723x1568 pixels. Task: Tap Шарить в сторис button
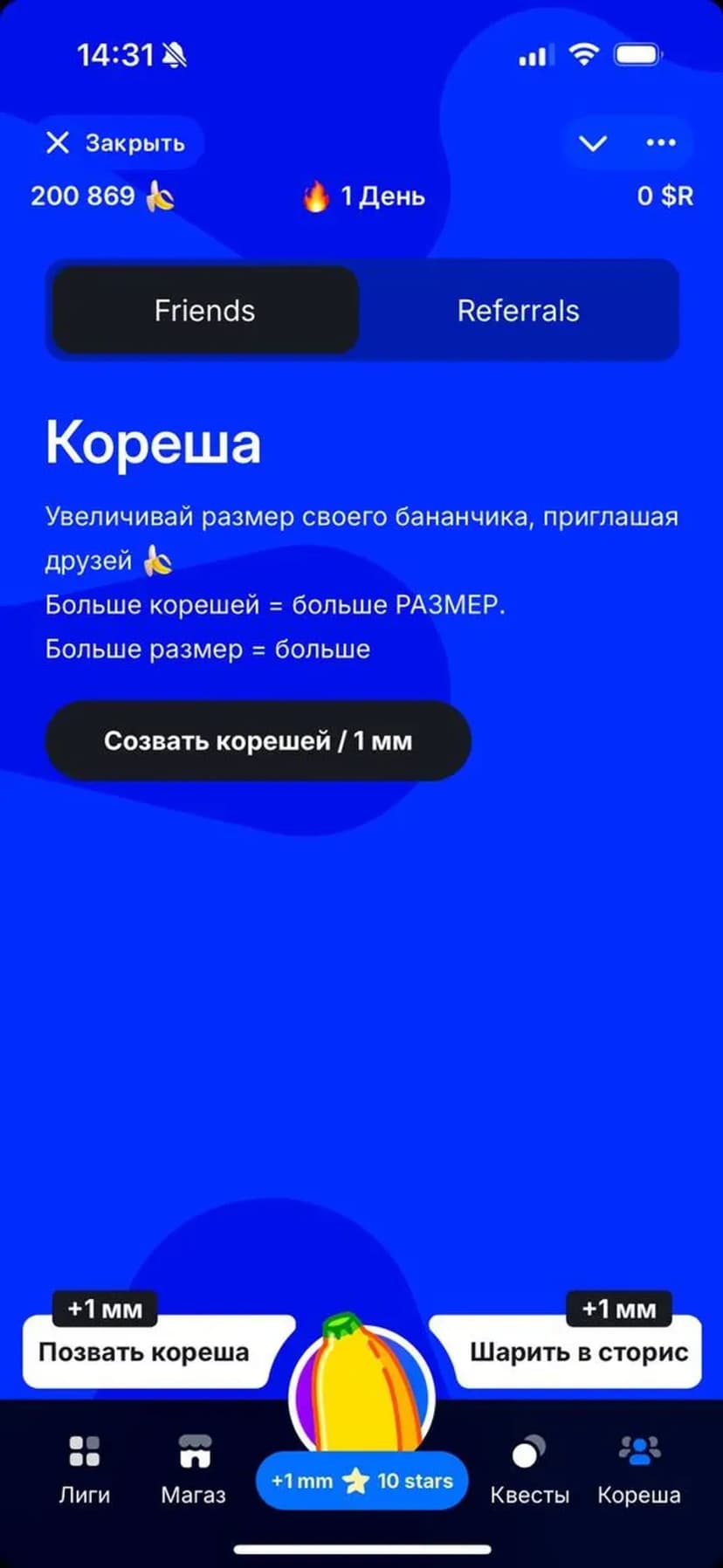(578, 1351)
